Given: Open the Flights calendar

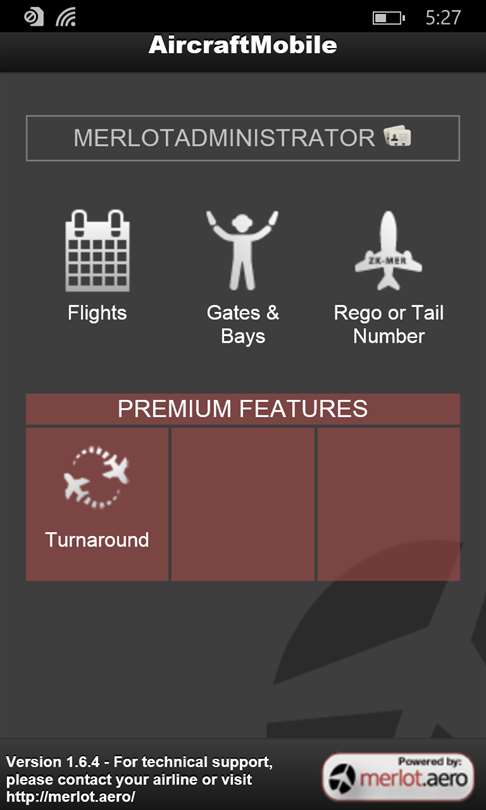Looking at the screenshot, I should coord(97,266).
